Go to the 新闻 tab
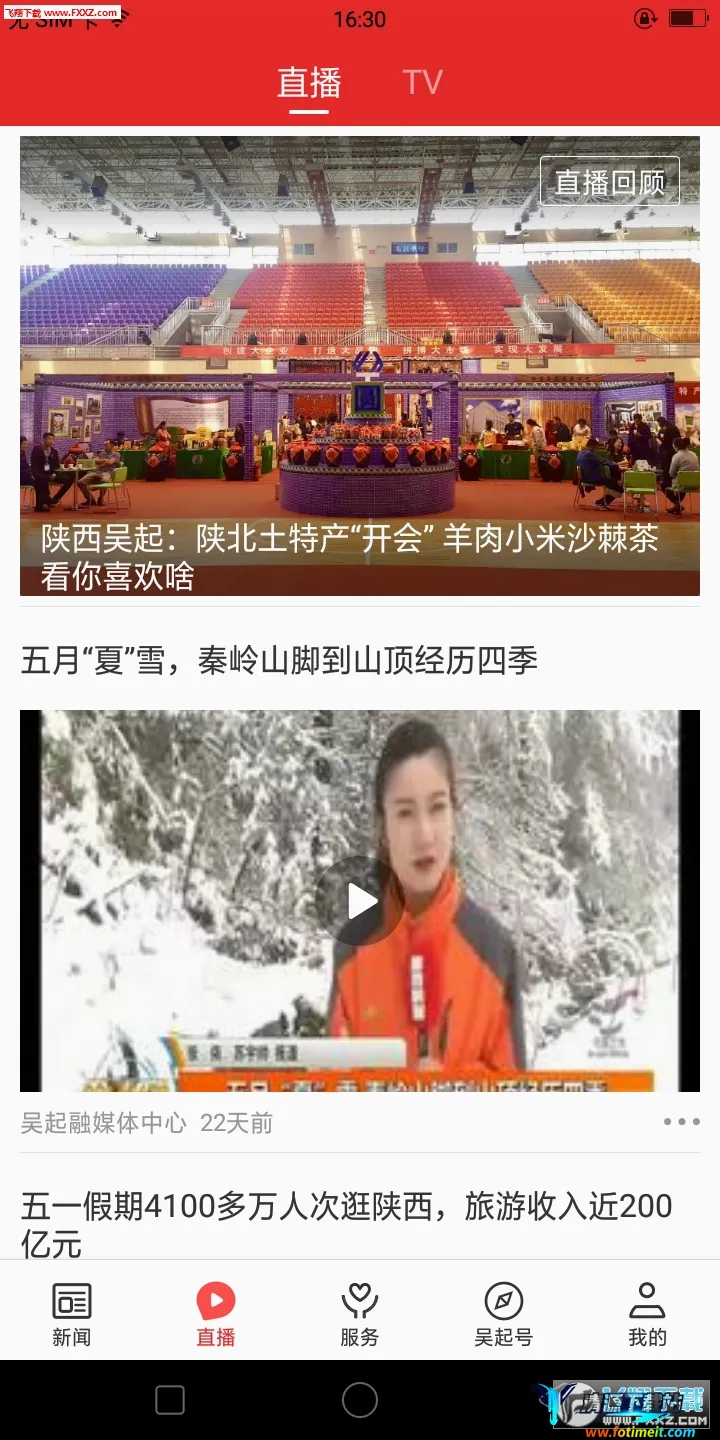This screenshot has width=720, height=1440. 72,1315
